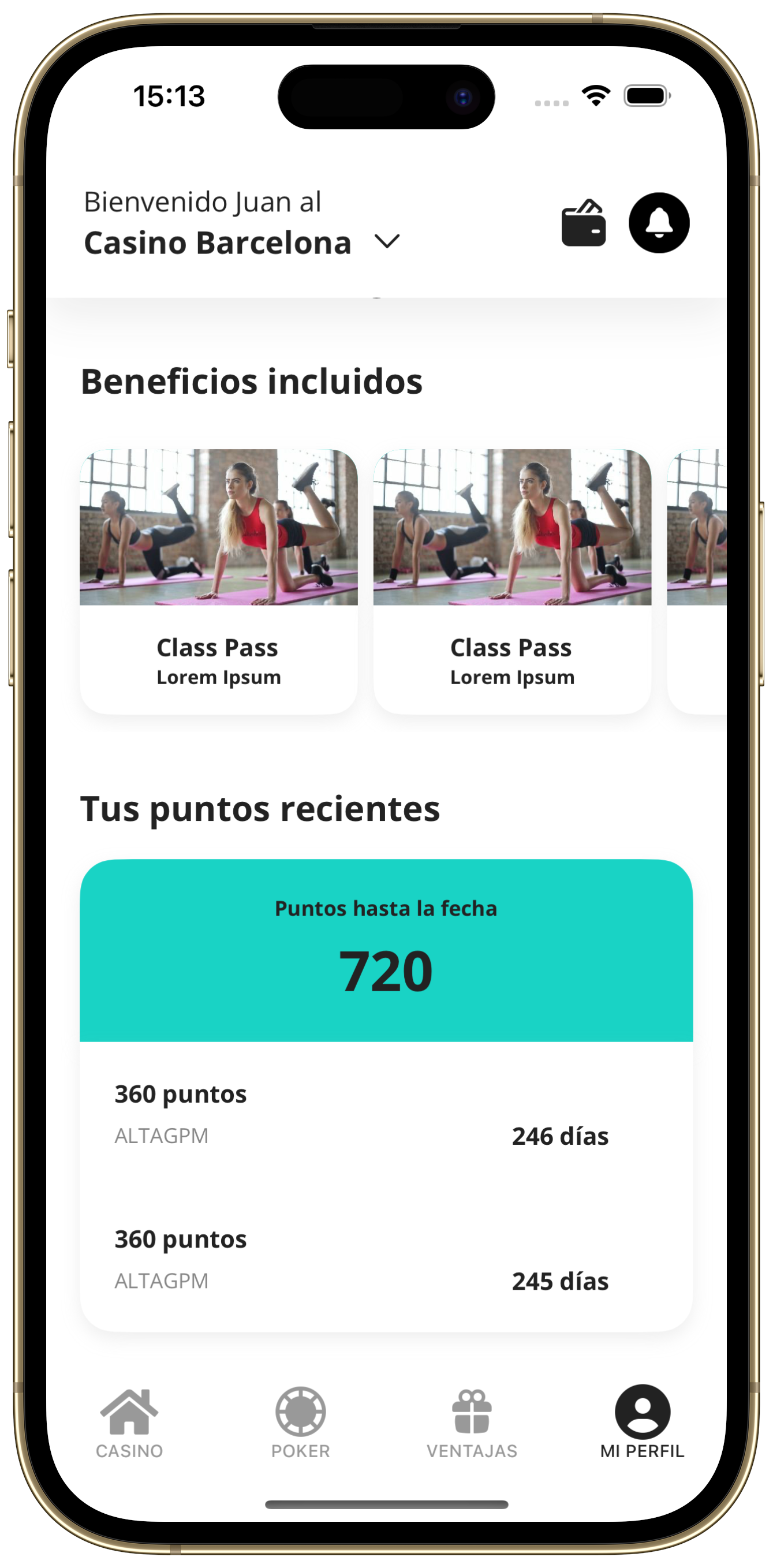Open the notifications bell
Screen dimensions: 773x1568
tap(659, 223)
